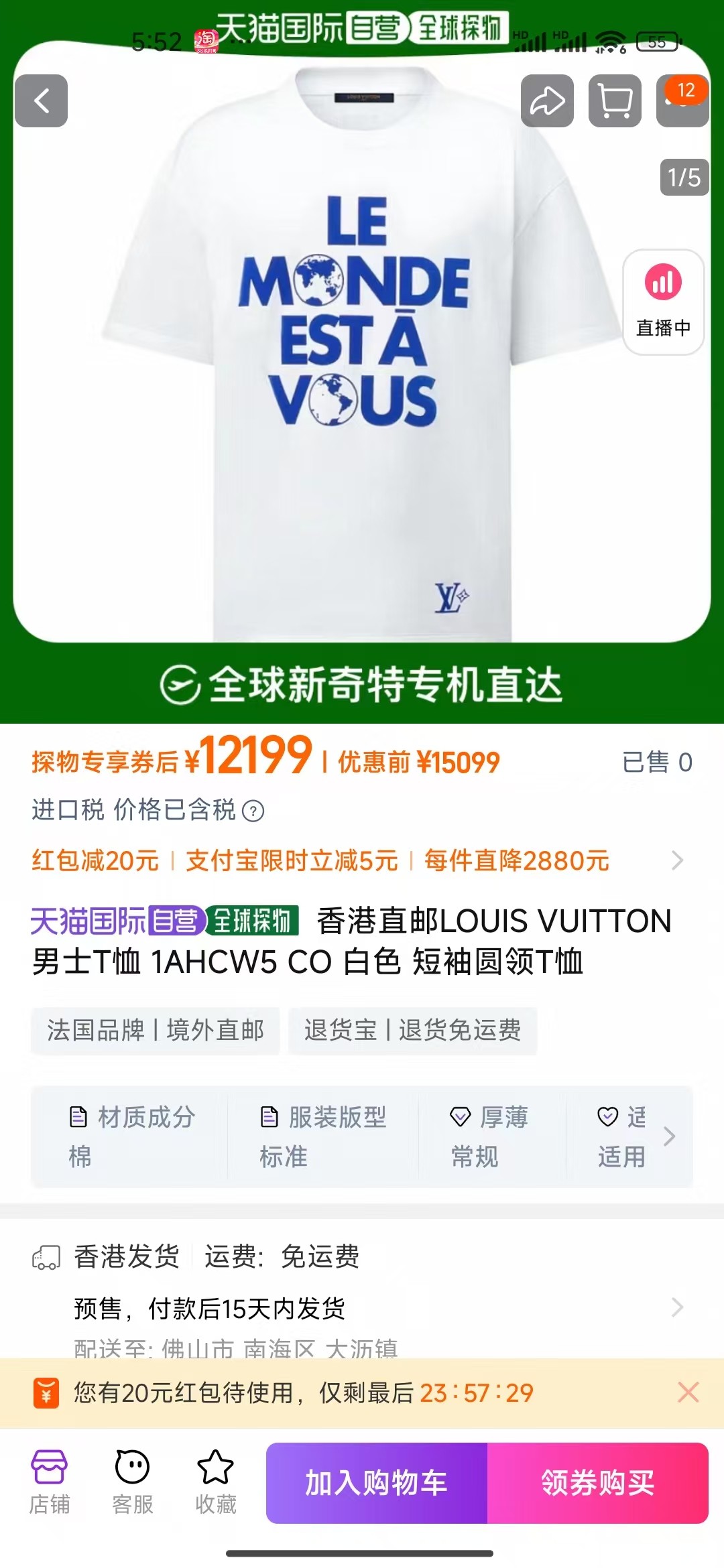724x1568 pixels.
Task: Tap the 进口税 question mark icon
Action: point(253,811)
